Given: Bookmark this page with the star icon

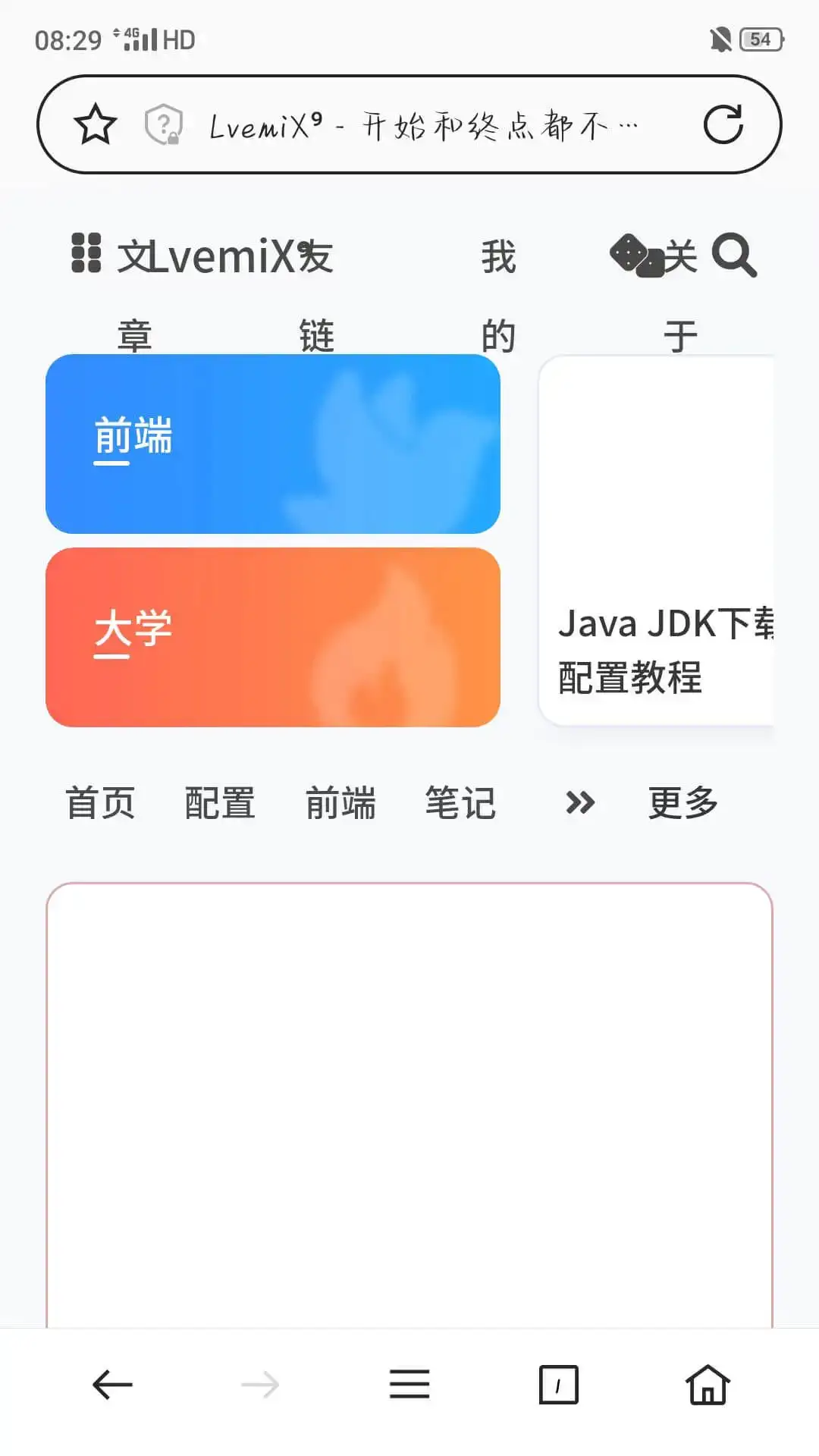Looking at the screenshot, I should (x=96, y=125).
